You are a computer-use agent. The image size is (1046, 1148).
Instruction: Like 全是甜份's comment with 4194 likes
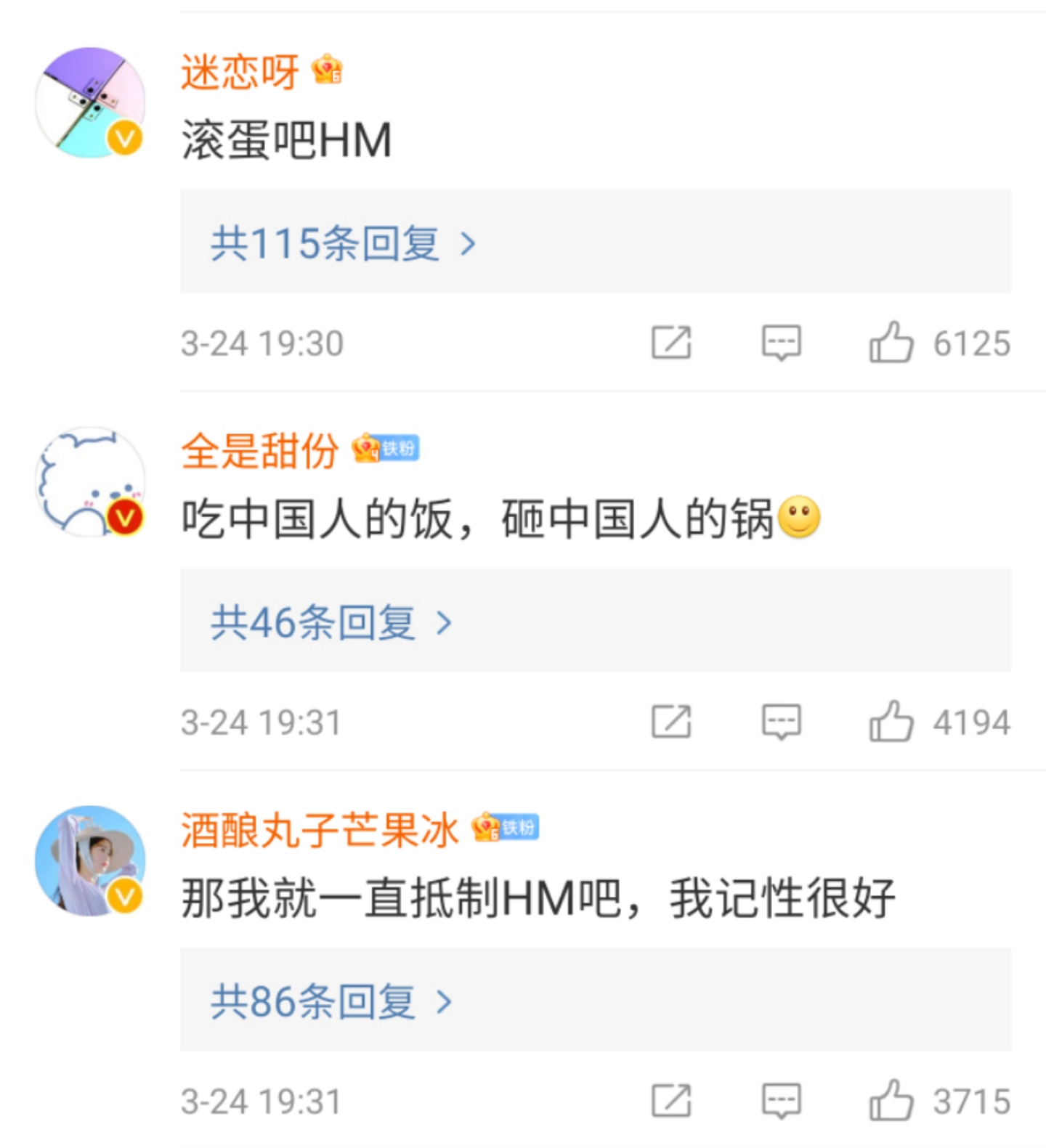coord(891,722)
